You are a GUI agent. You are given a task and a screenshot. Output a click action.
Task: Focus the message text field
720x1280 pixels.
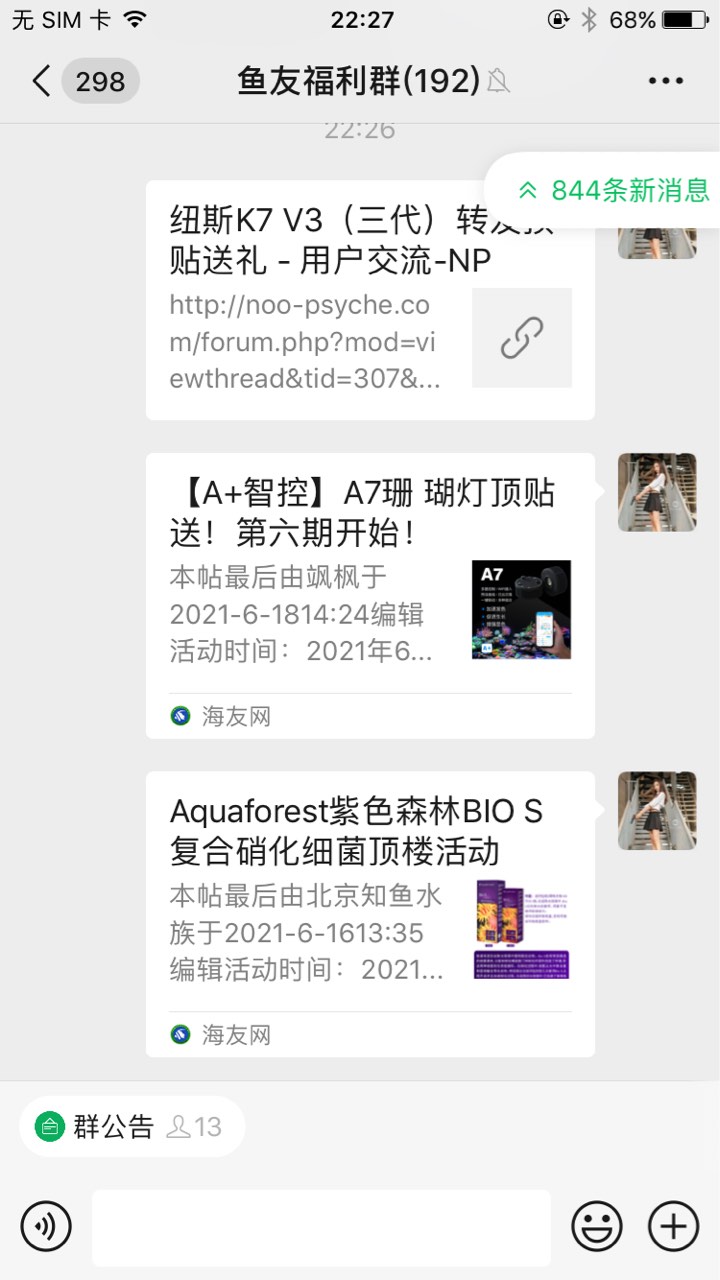[321, 1227]
